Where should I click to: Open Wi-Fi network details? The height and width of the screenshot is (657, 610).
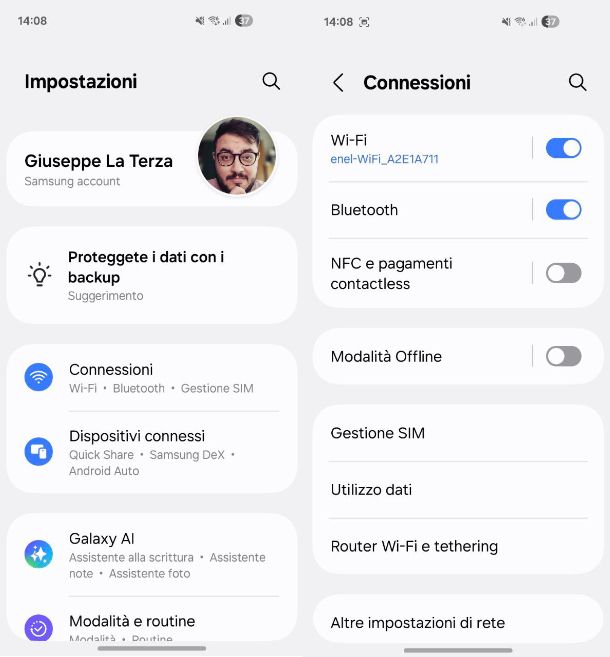click(420, 148)
